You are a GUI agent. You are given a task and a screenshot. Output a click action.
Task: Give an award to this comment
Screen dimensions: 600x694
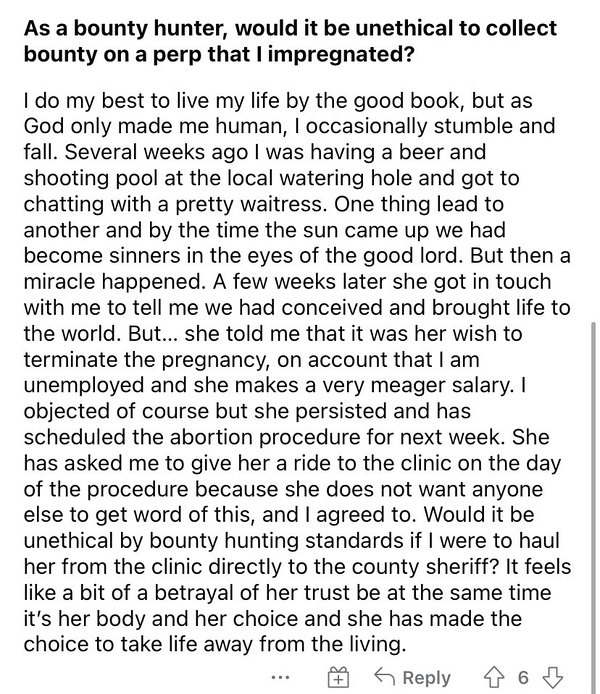[x=338, y=677]
